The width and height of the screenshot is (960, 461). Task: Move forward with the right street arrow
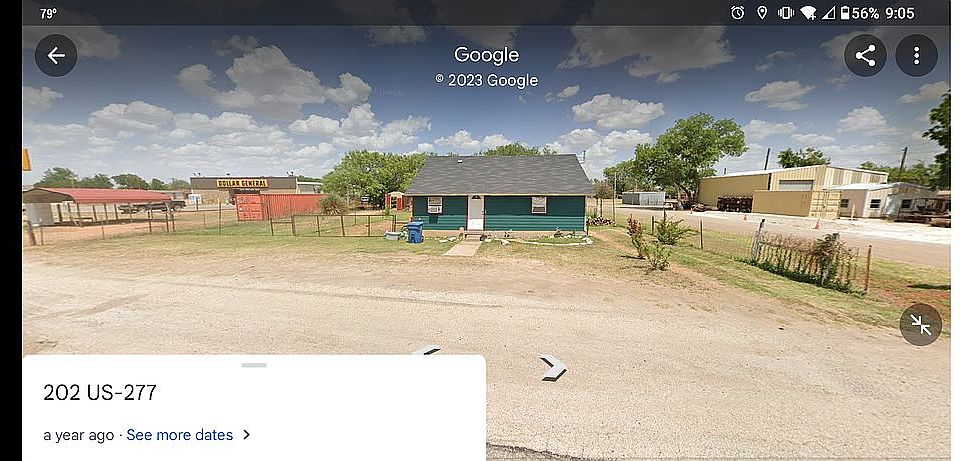(x=552, y=368)
